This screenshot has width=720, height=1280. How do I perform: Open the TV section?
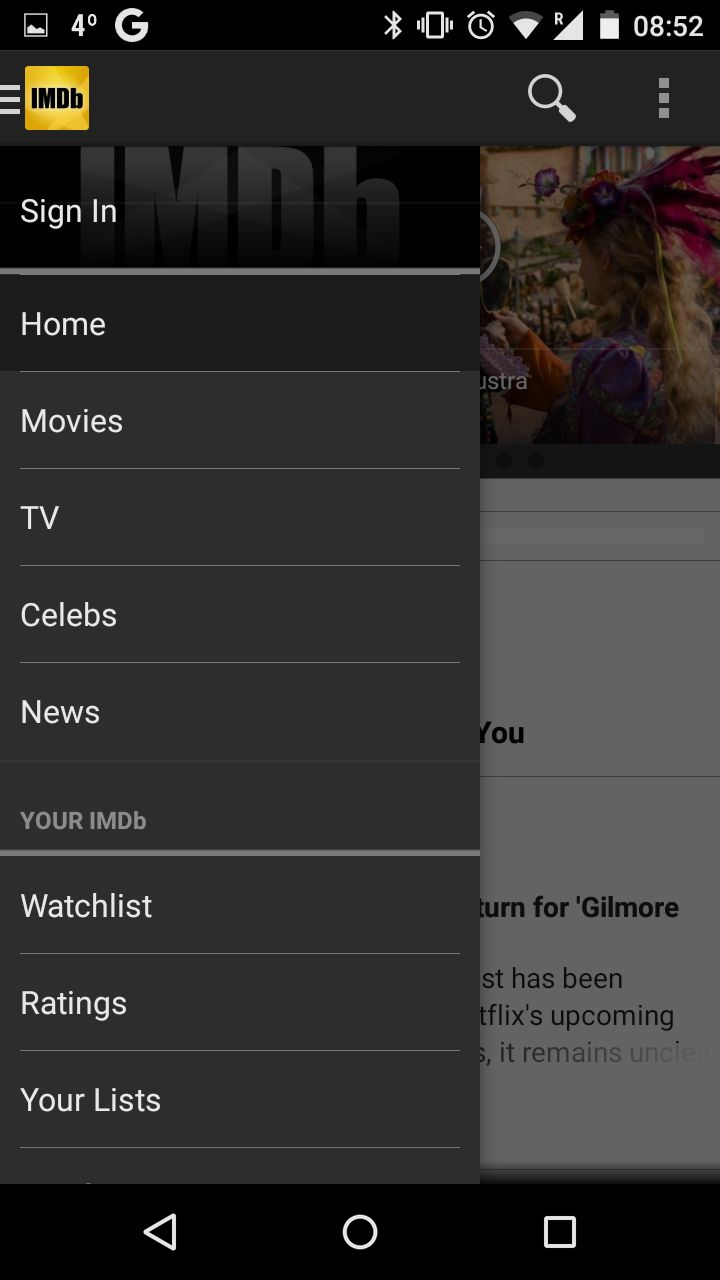[240, 518]
